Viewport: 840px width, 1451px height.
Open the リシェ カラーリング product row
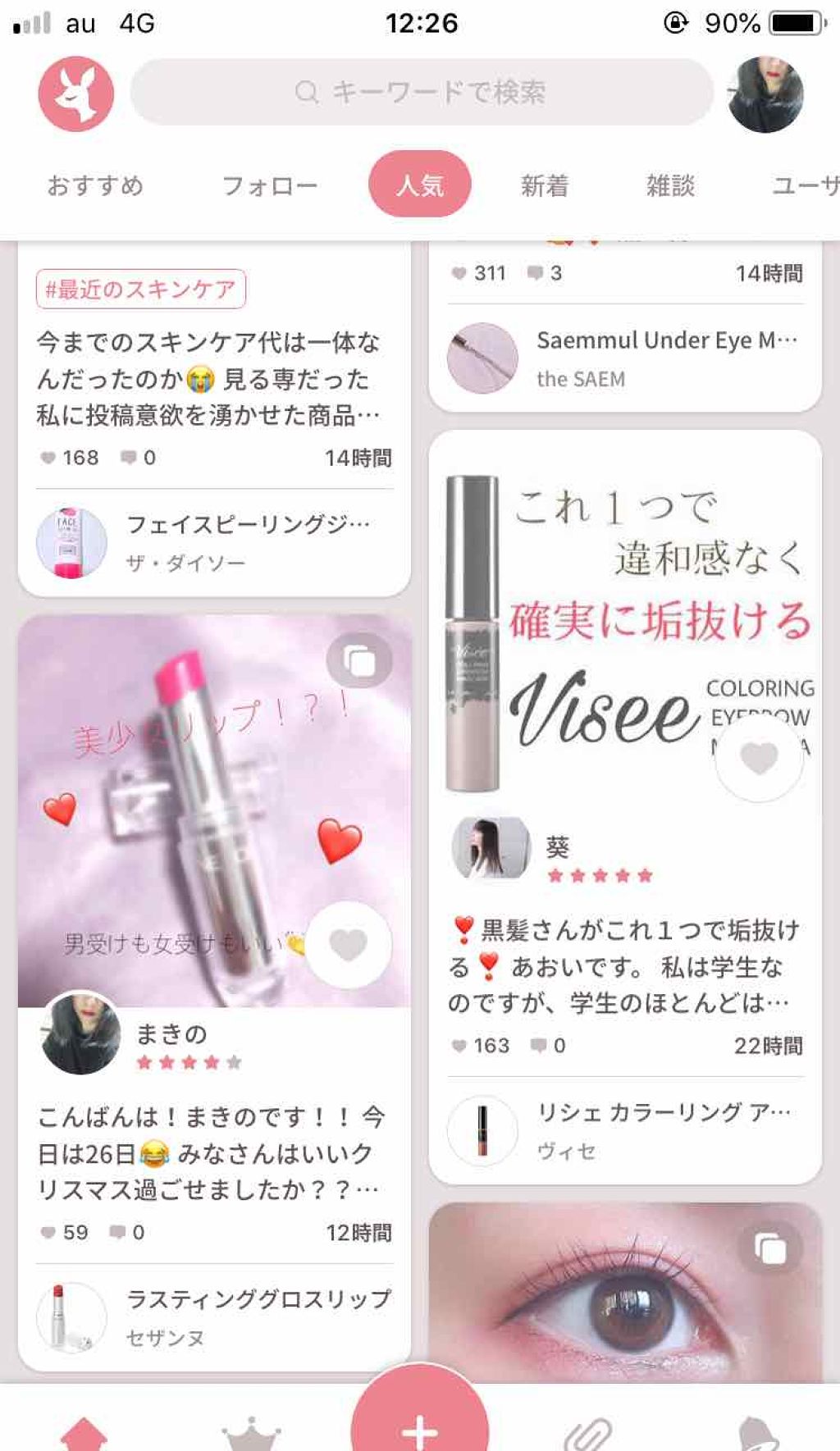click(x=623, y=1130)
